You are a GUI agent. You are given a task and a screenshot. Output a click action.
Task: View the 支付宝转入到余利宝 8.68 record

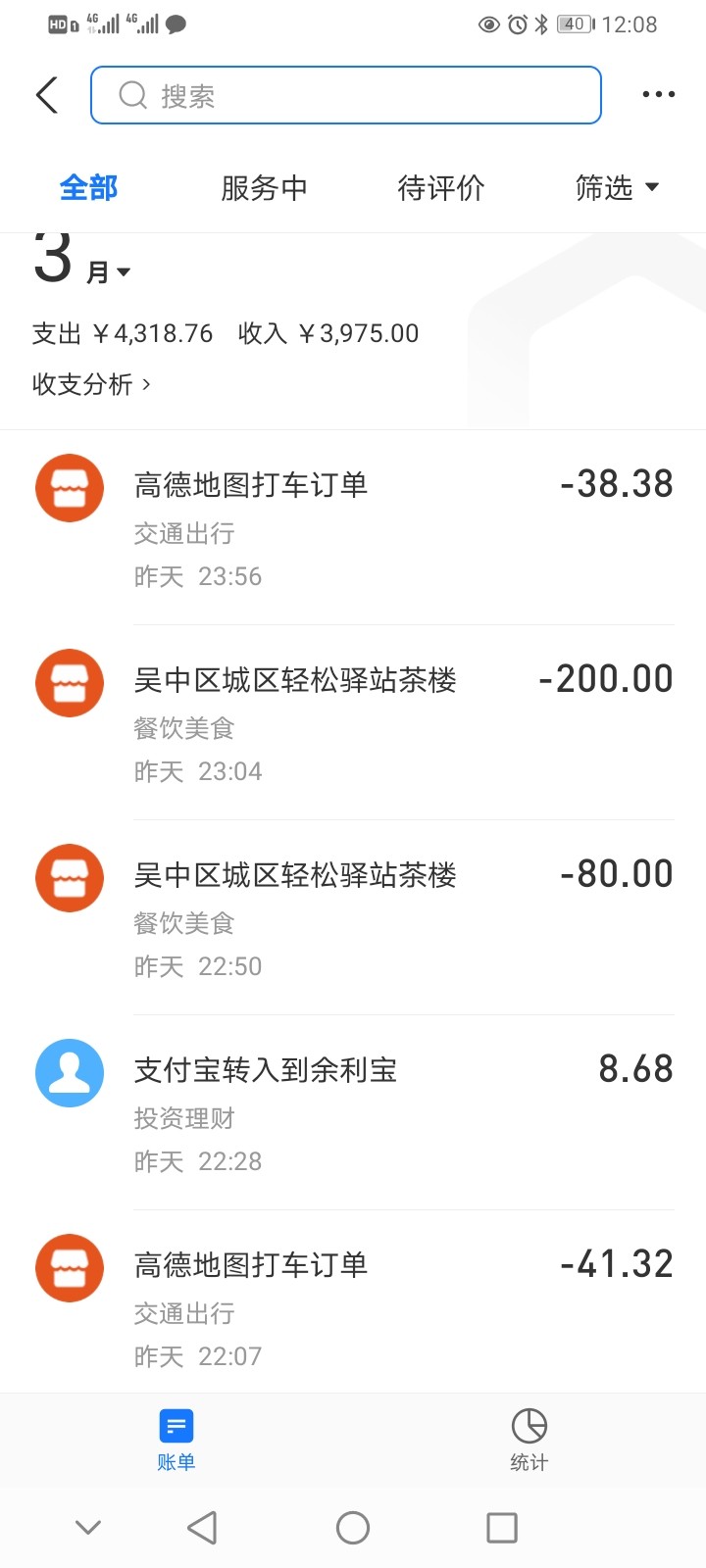[353, 1112]
